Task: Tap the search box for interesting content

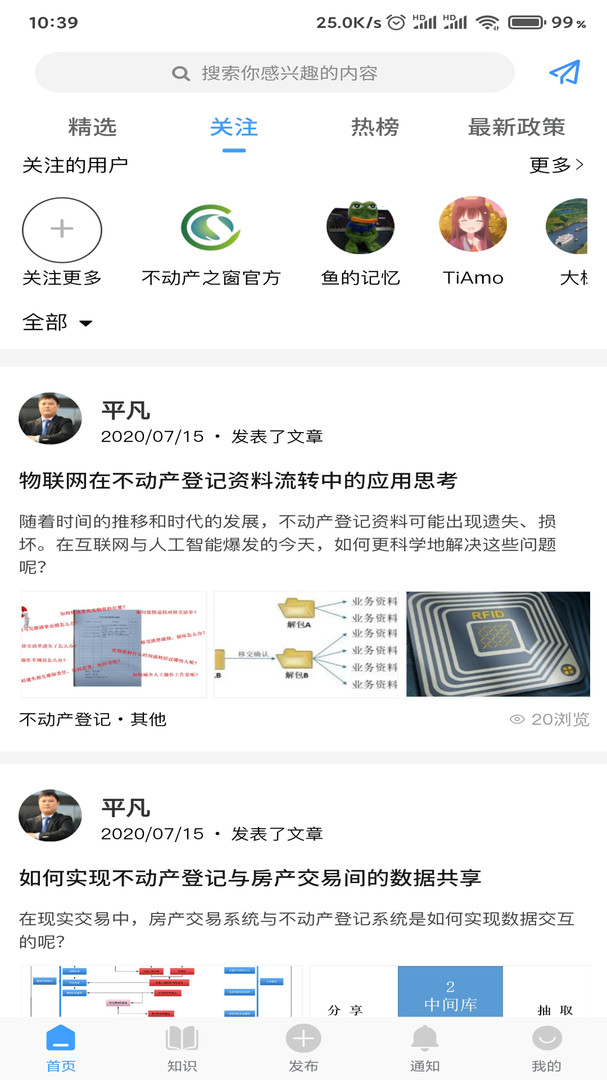Action: [275, 73]
